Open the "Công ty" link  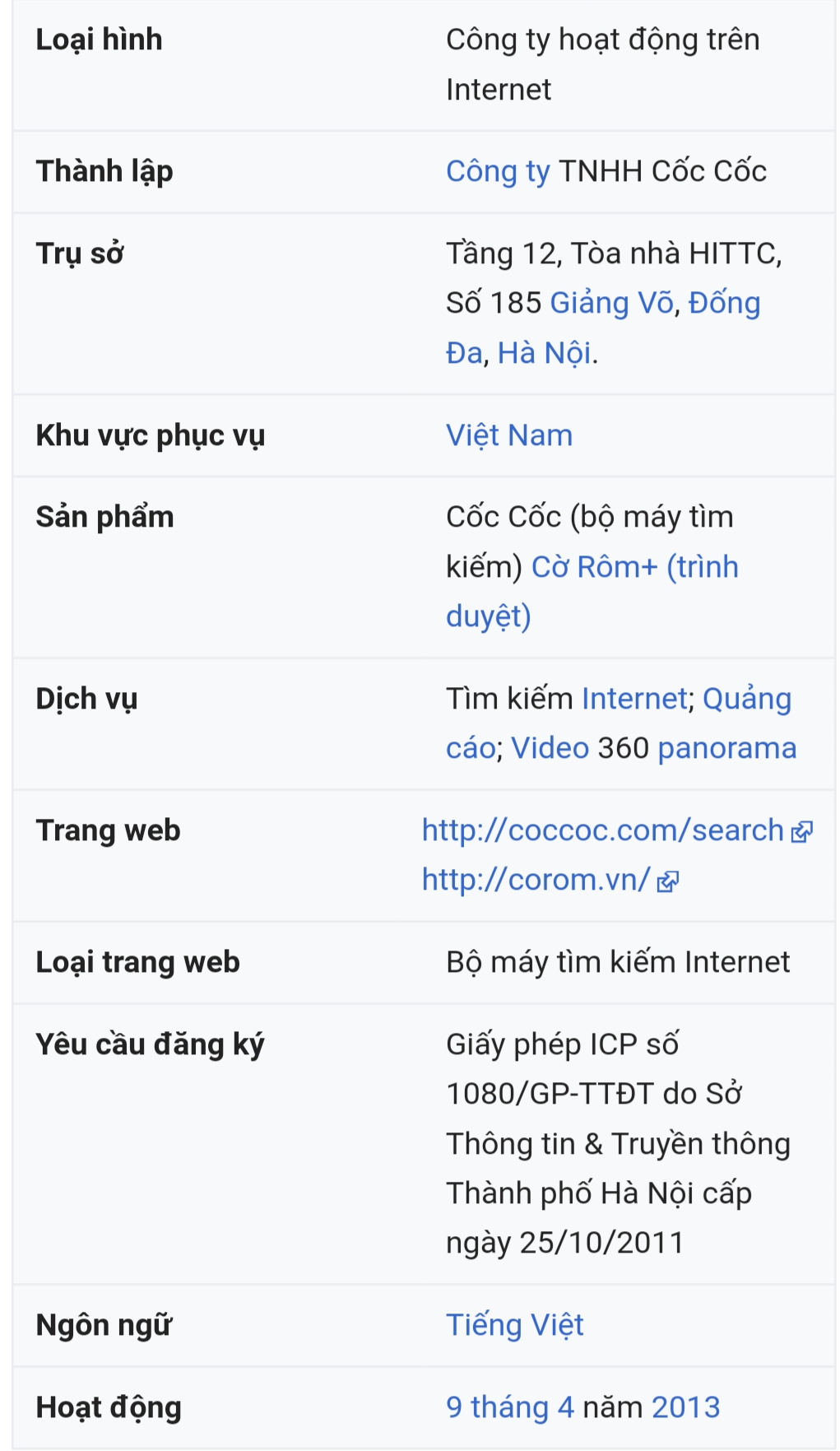498,172
